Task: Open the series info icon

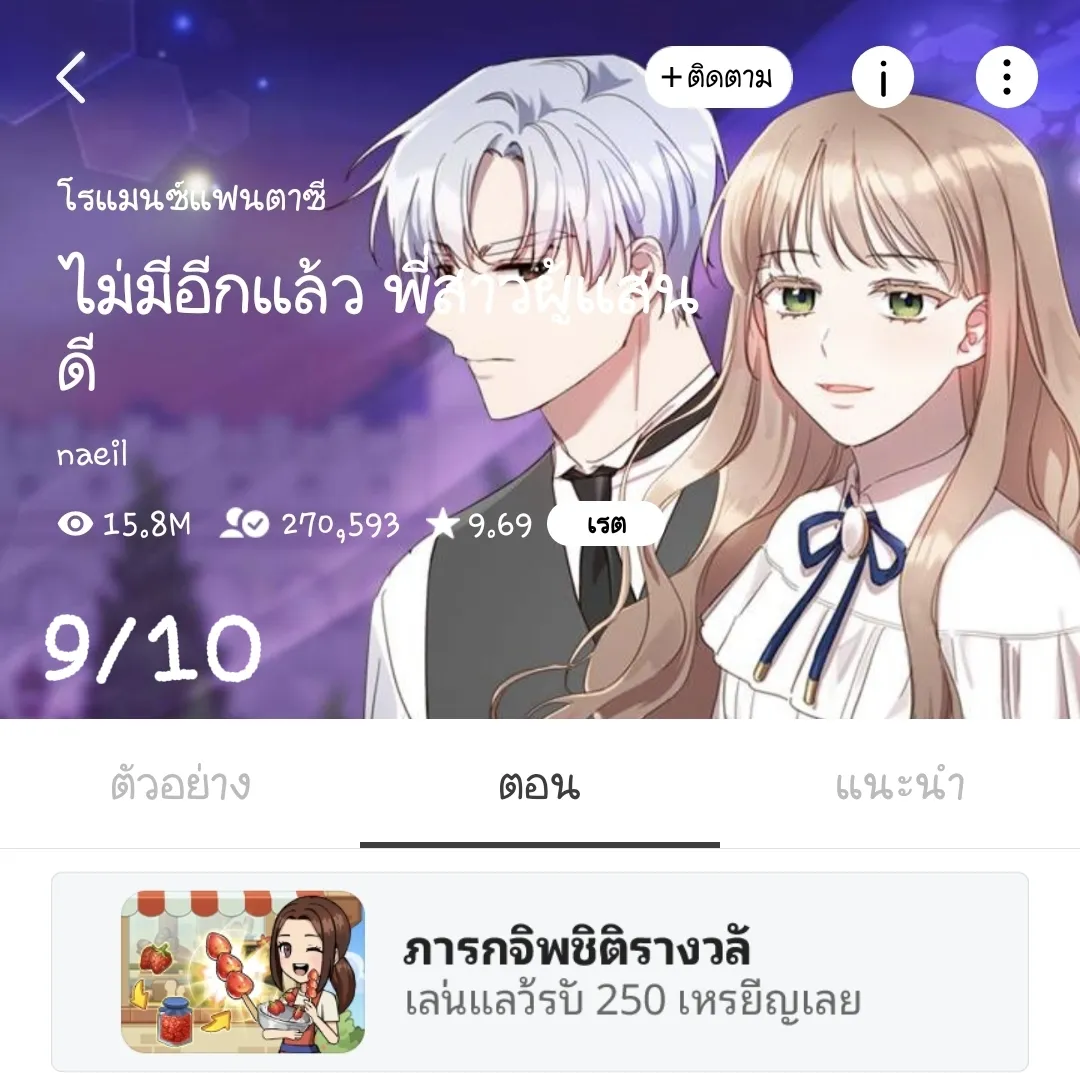Action: pyautogui.click(x=882, y=77)
